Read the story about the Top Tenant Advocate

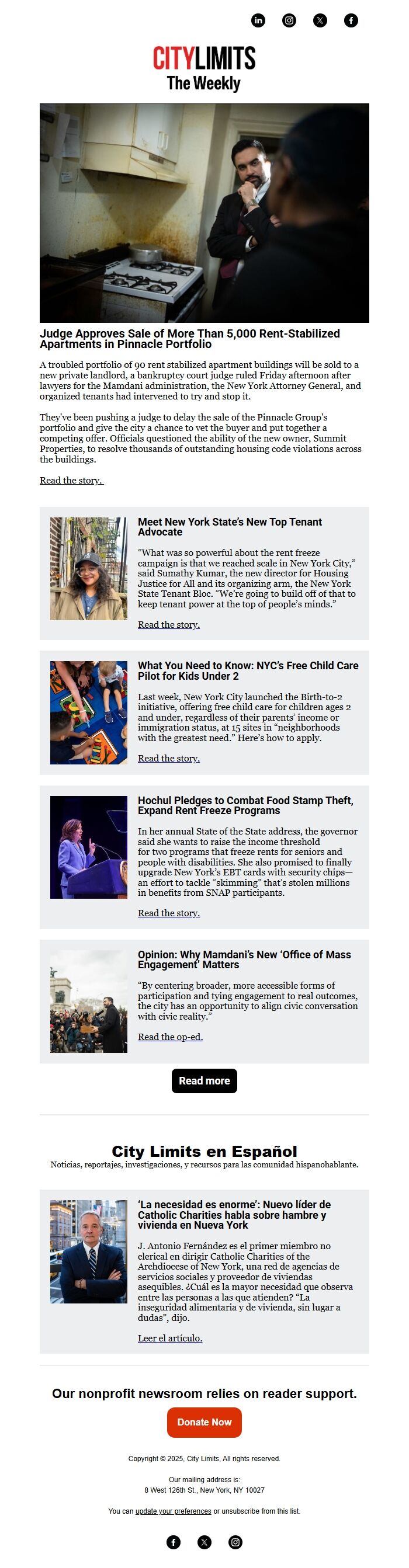169,624
